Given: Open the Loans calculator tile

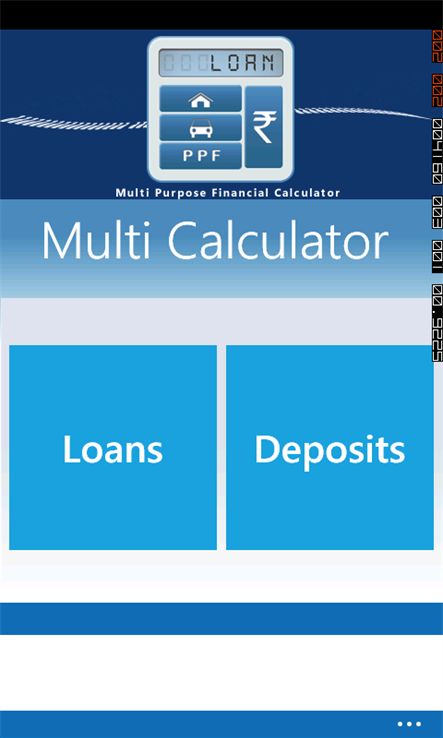Looking at the screenshot, I should (x=113, y=447).
